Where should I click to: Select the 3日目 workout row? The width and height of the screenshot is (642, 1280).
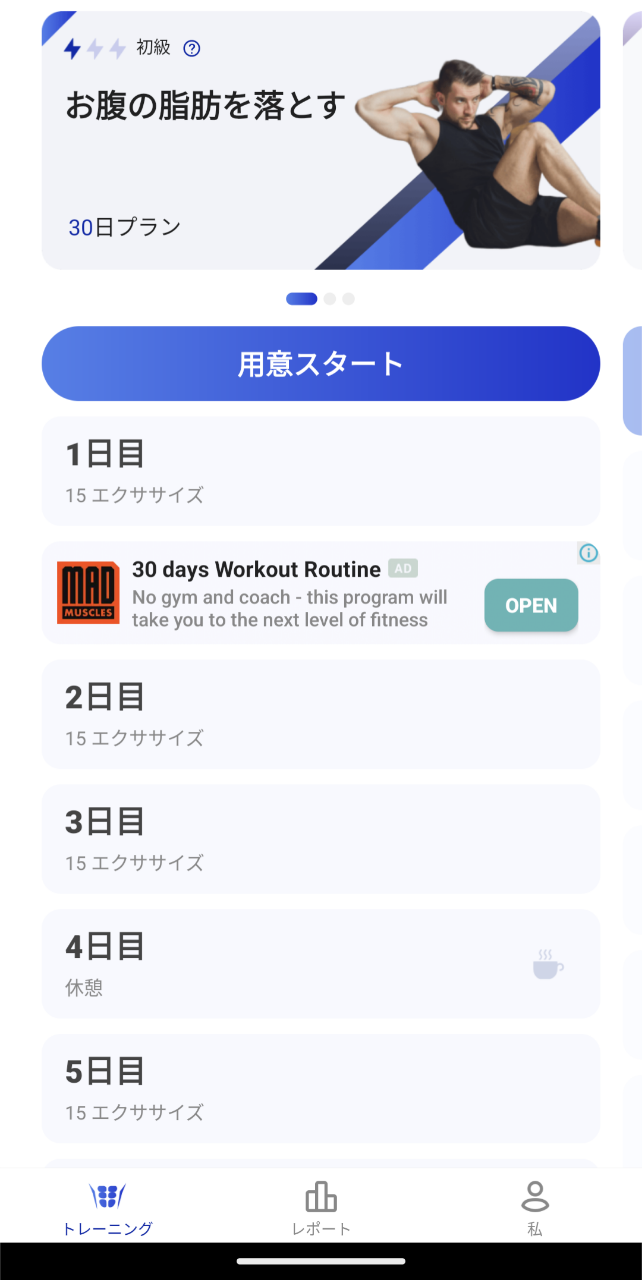(x=320, y=839)
